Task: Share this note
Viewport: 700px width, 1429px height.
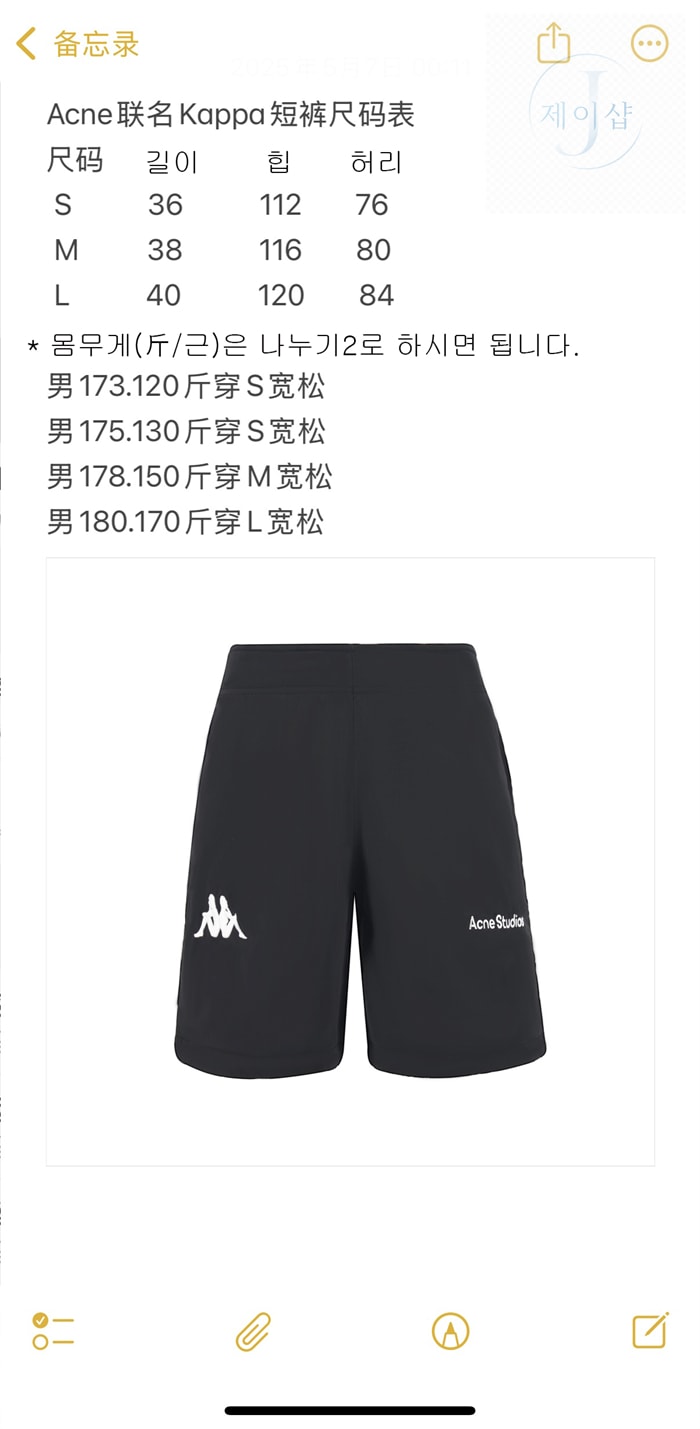Action: [x=553, y=43]
